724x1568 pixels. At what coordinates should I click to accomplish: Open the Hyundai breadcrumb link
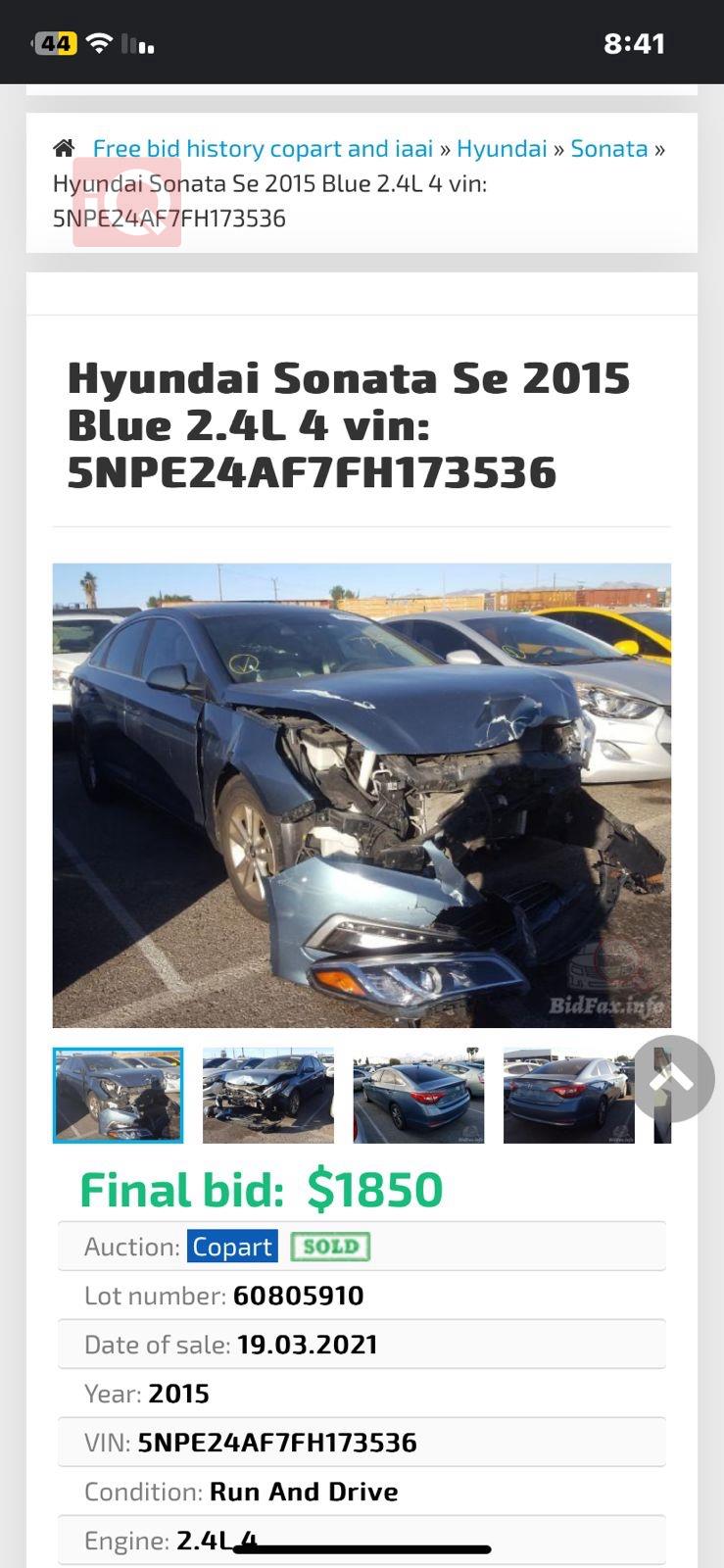point(501,149)
